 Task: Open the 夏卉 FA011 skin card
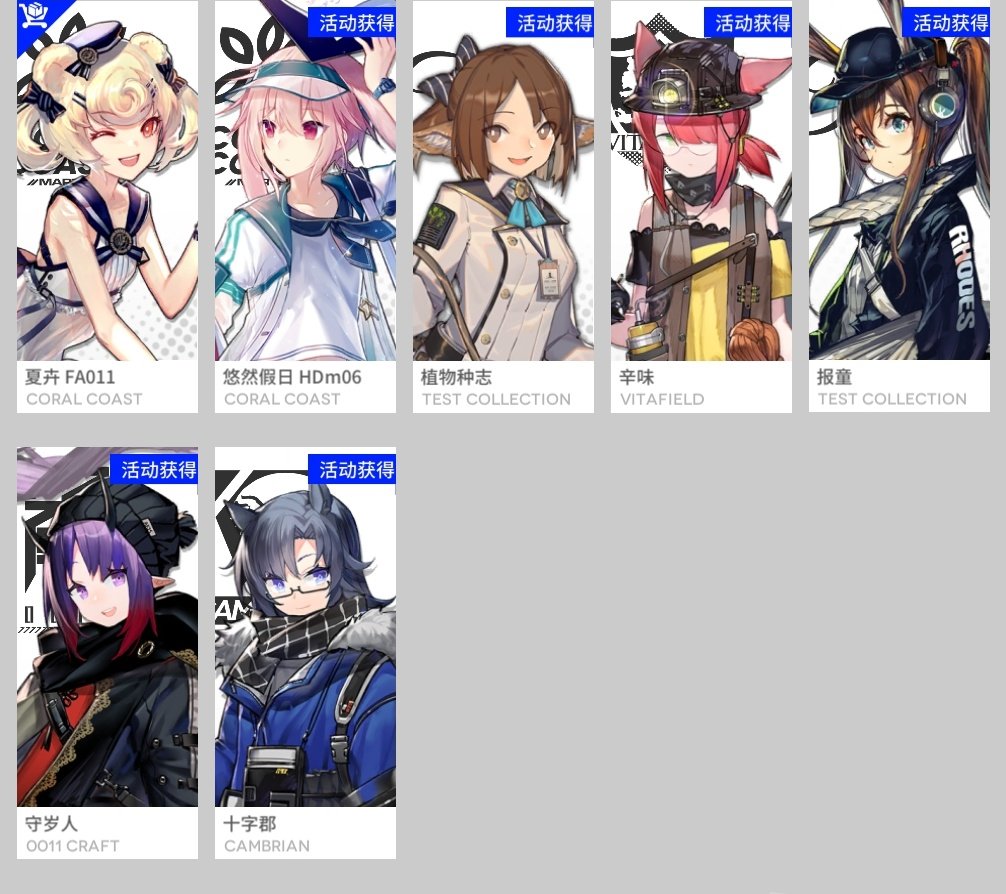coord(107,205)
